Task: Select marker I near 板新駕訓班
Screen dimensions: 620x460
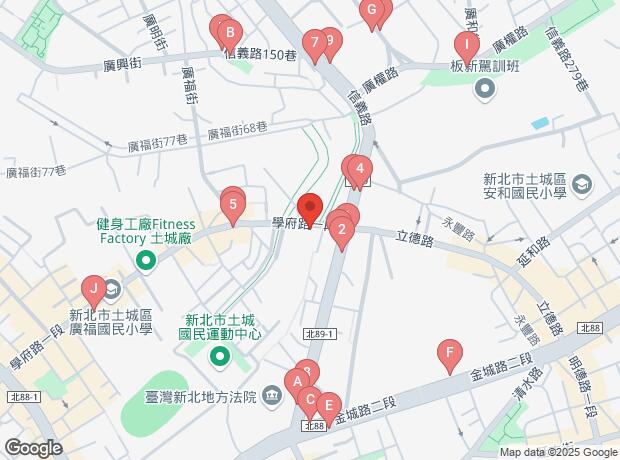Action: 465,45
